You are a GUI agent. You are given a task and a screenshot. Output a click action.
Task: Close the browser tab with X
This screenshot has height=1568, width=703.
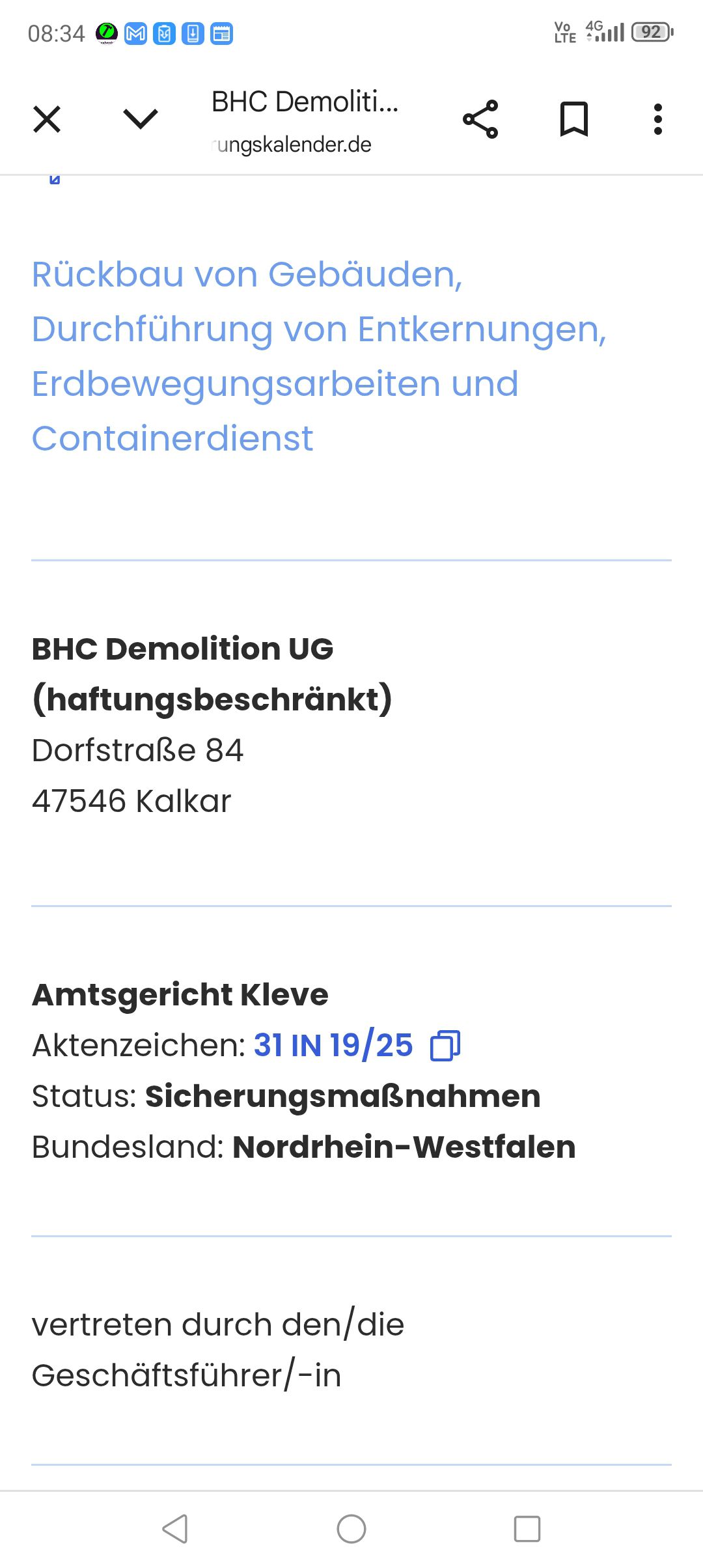(47, 120)
